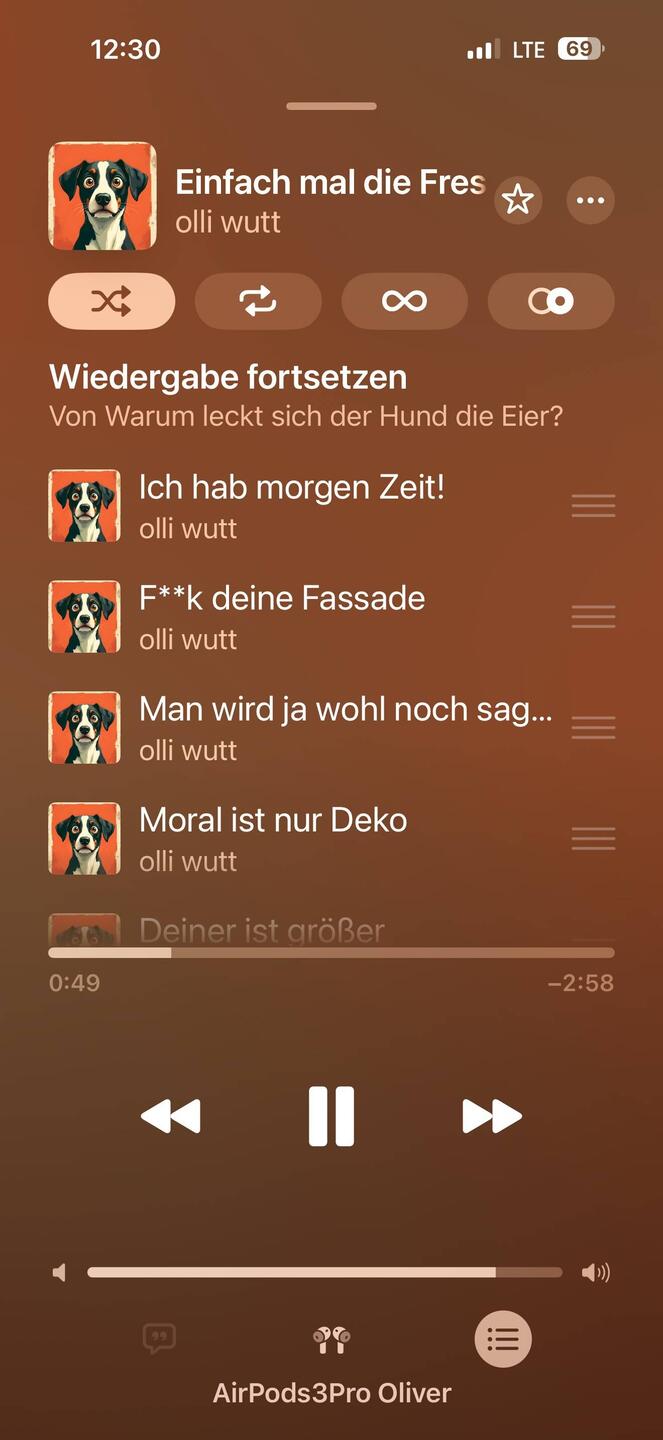Enable autoplay infinity button
The height and width of the screenshot is (1440, 663).
(404, 301)
